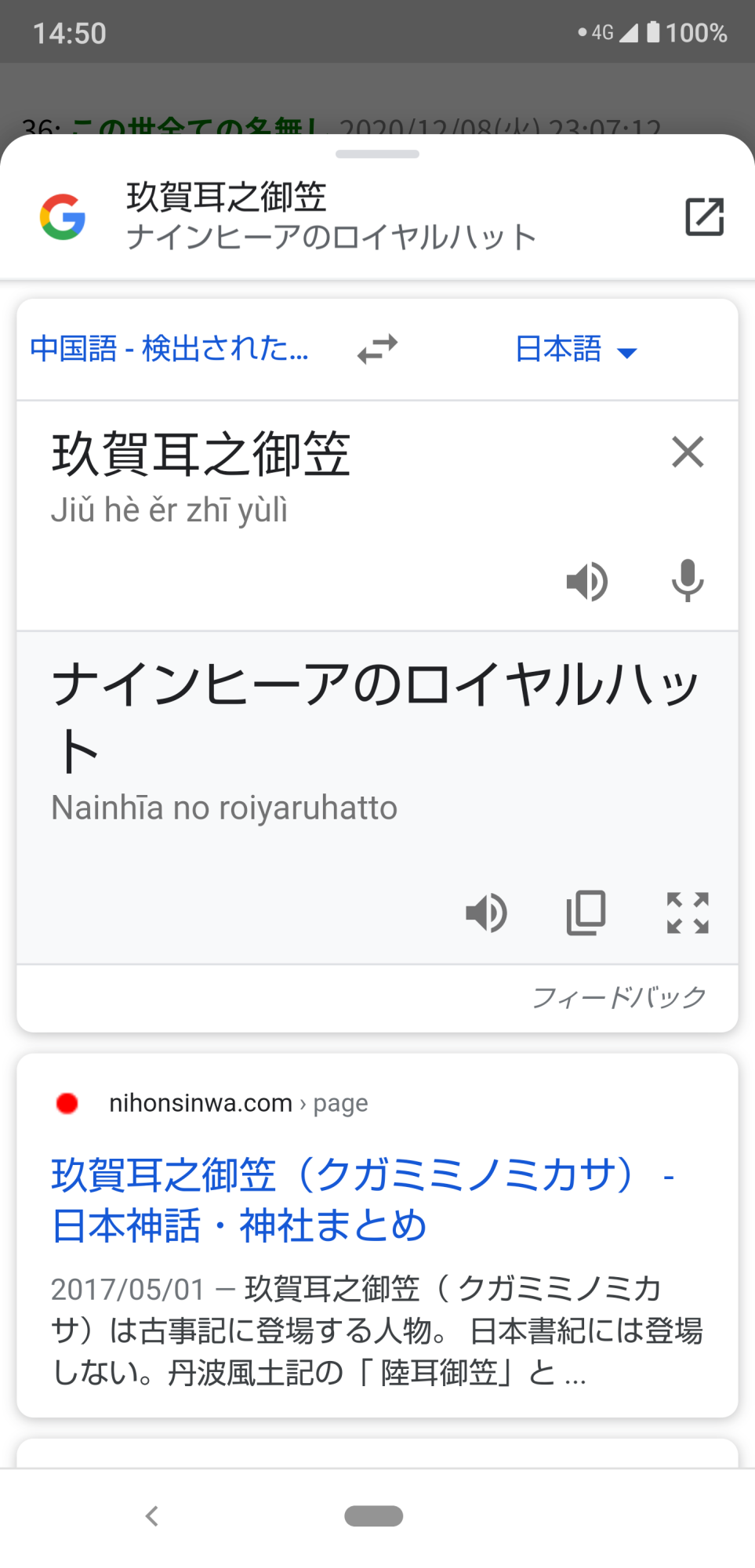Start voice input with the microphone
Image resolution: width=755 pixels, height=1568 pixels.
(x=688, y=581)
